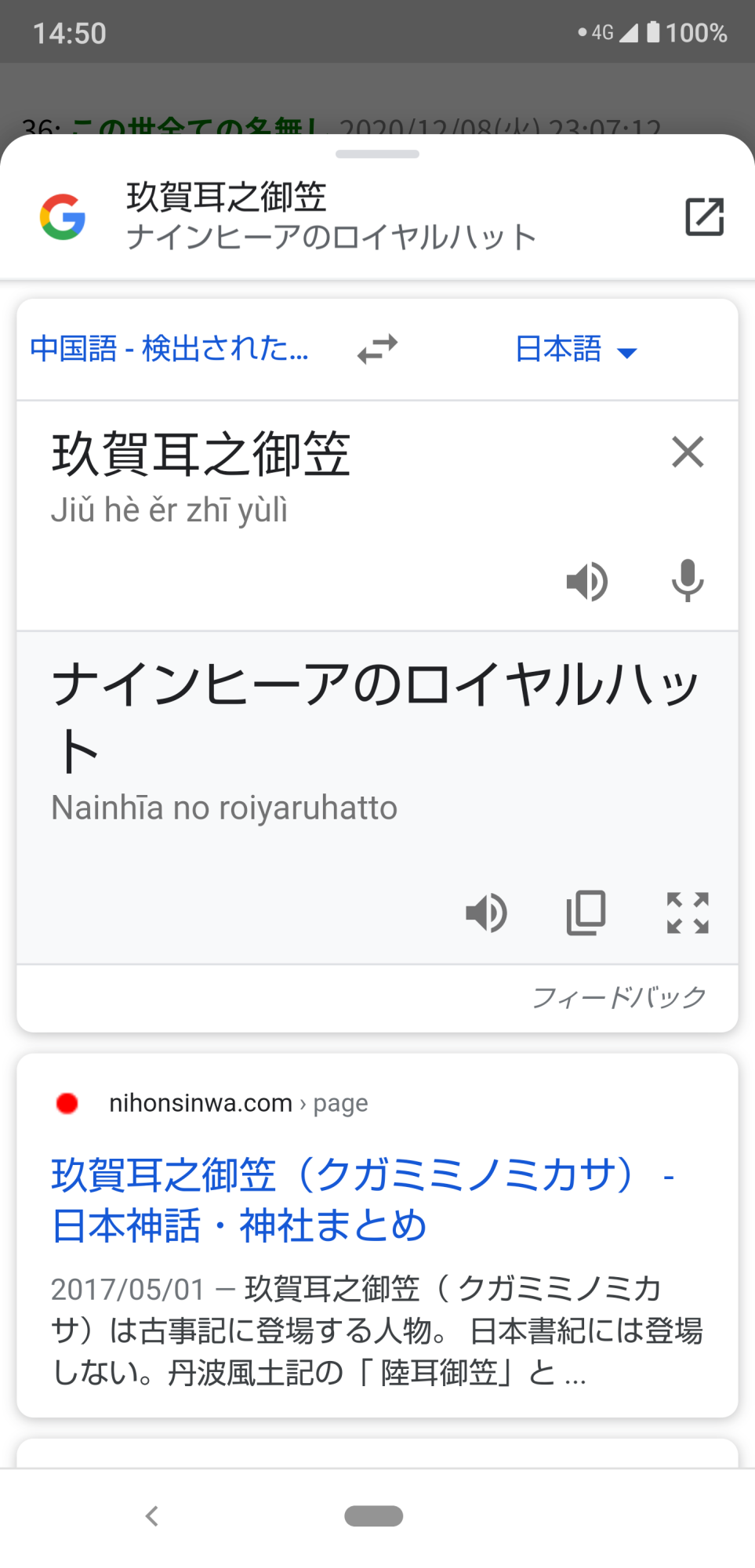Start voice input with the microphone
Image resolution: width=755 pixels, height=1568 pixels.
(x=688, y=581)
